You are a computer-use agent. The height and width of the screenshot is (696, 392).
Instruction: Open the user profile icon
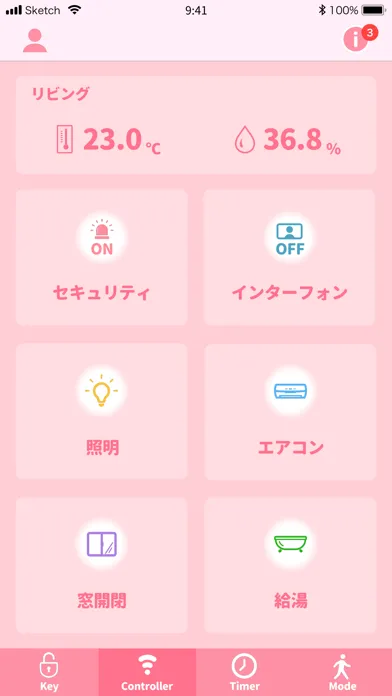(35, 41)
